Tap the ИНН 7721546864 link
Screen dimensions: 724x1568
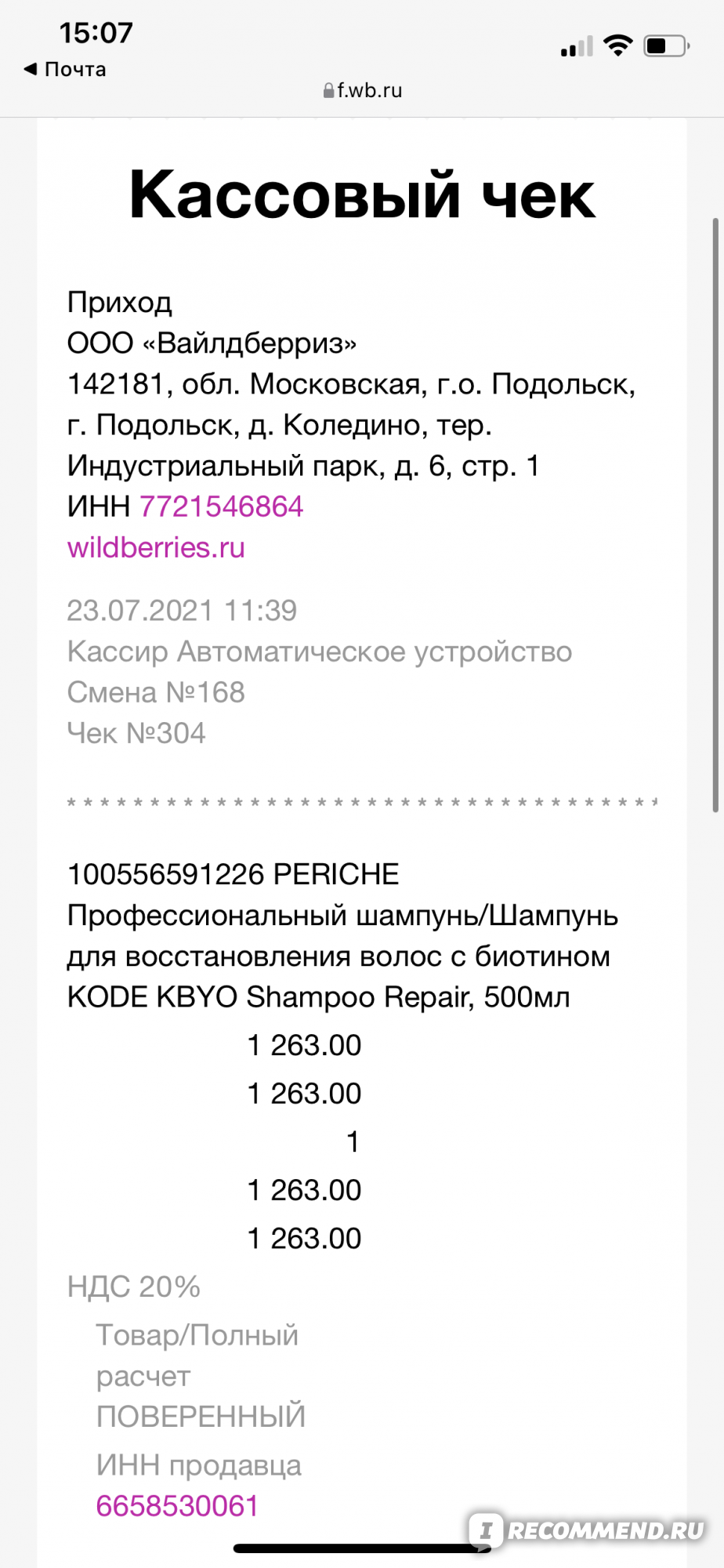coord(221,506)
